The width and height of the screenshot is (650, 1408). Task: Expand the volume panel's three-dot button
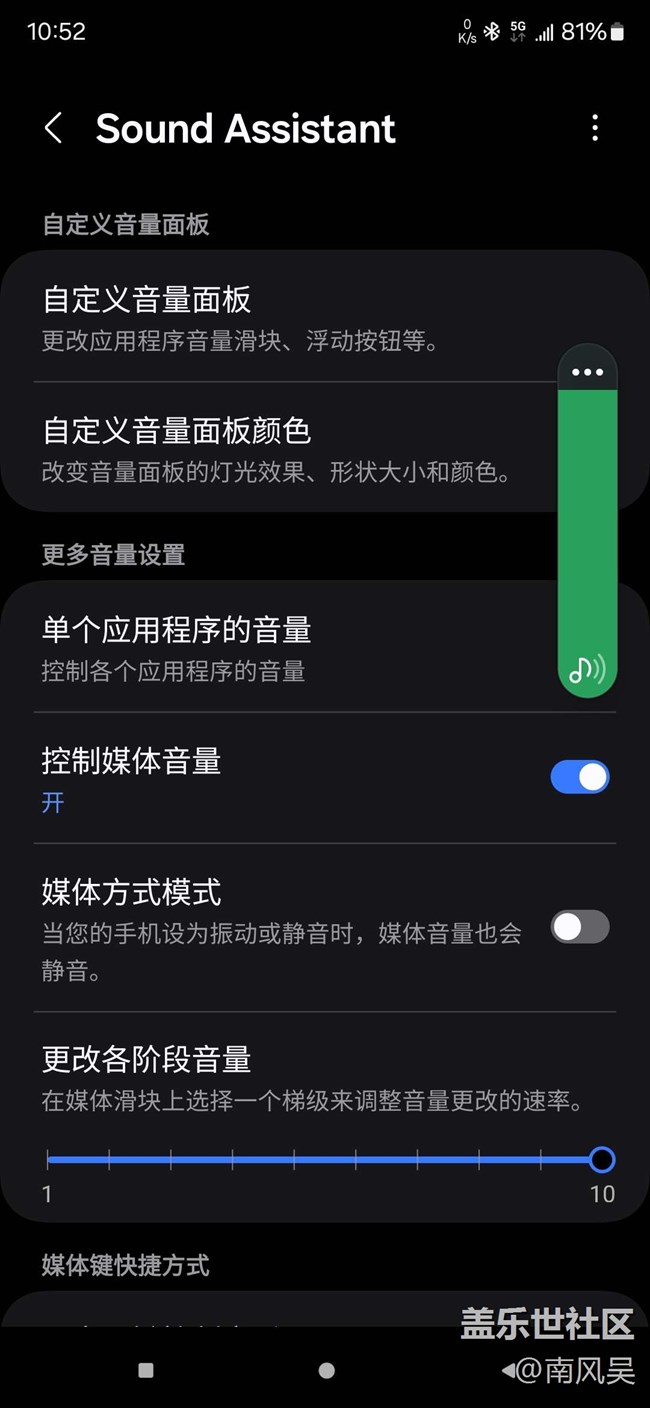tap(587, 372)
